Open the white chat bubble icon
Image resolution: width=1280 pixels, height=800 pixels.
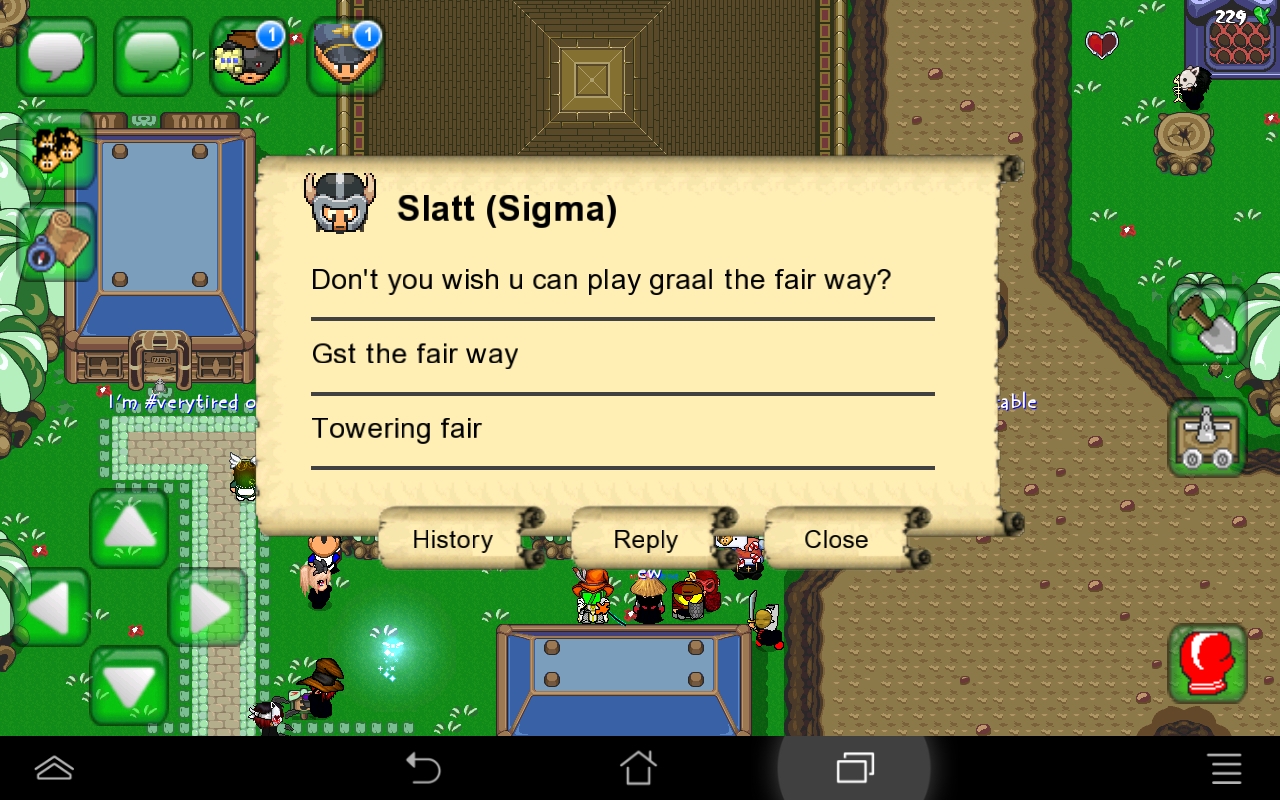[x=56, y=56]
